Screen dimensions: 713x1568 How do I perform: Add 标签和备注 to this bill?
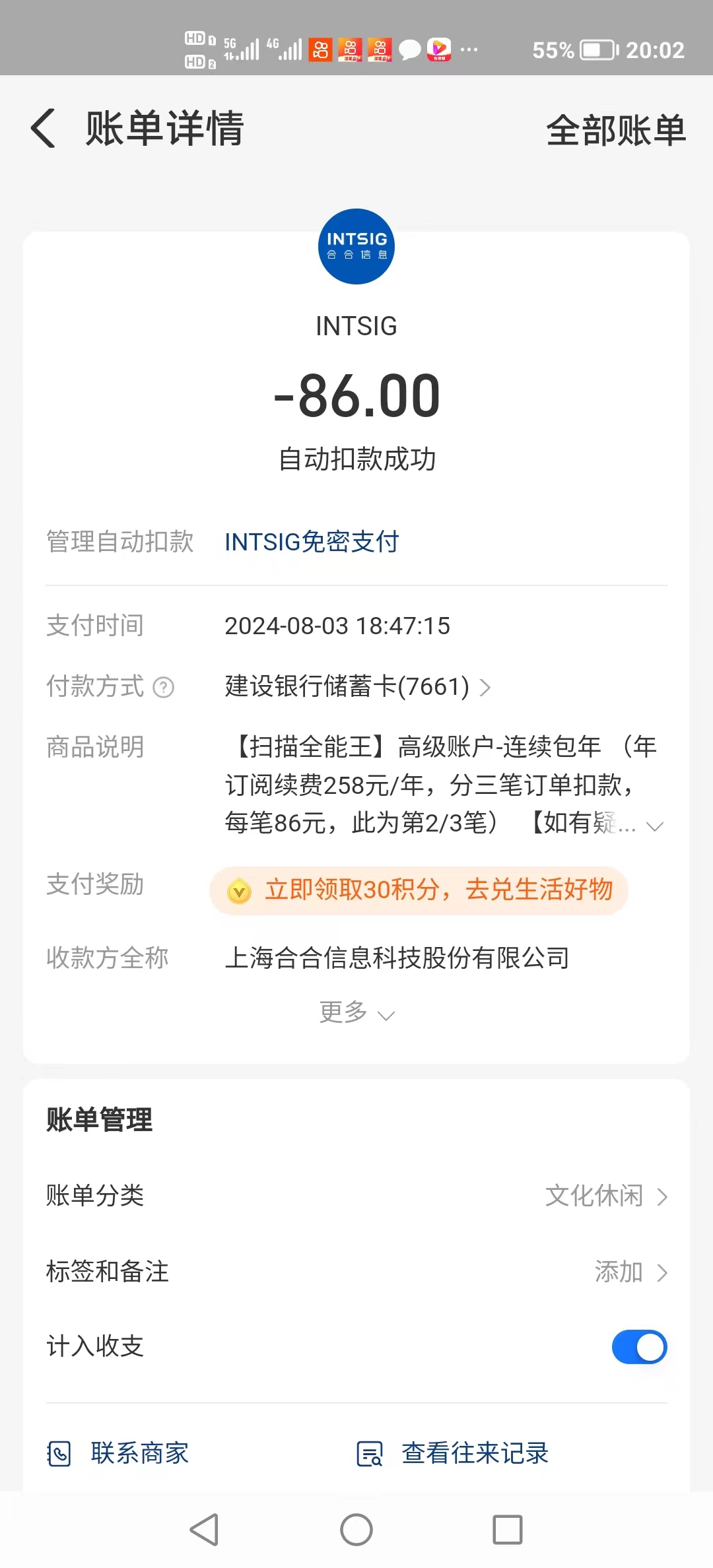(x=356, y=1272)
